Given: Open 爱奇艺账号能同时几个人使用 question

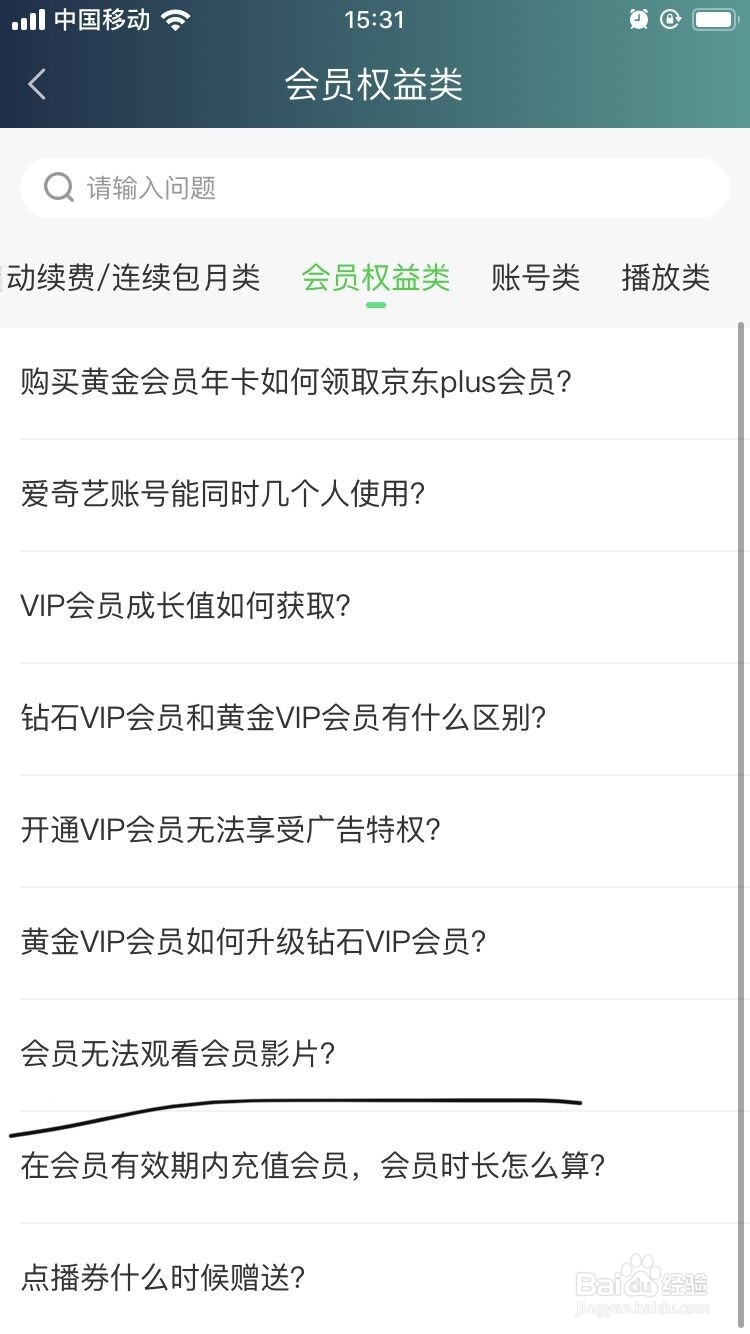Looking at the screenshot, I should pos(375,494).
